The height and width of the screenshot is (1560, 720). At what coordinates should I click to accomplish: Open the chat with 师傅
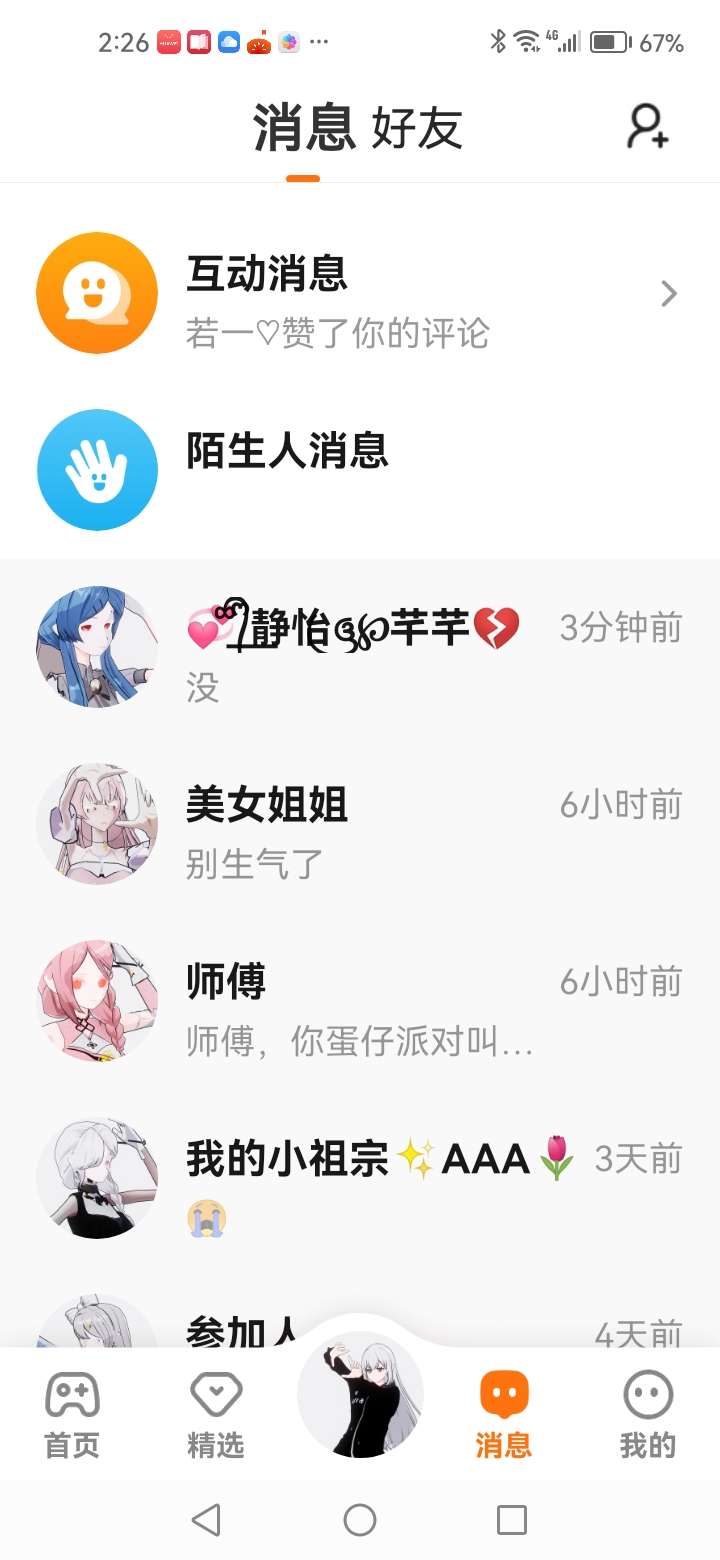tap(360, 1001)
